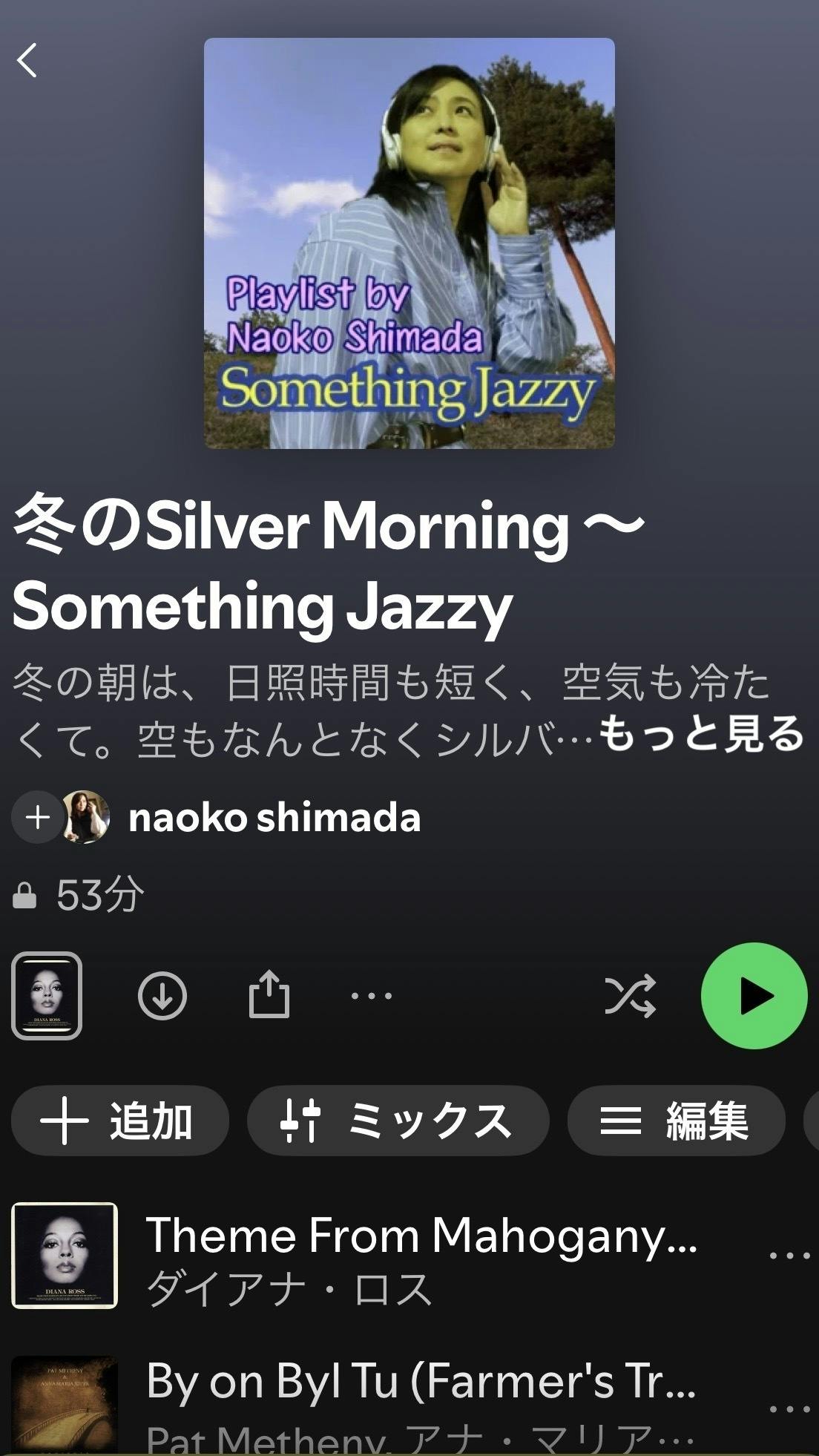Select 編集 to edit the playlist

click(676, 1121)
